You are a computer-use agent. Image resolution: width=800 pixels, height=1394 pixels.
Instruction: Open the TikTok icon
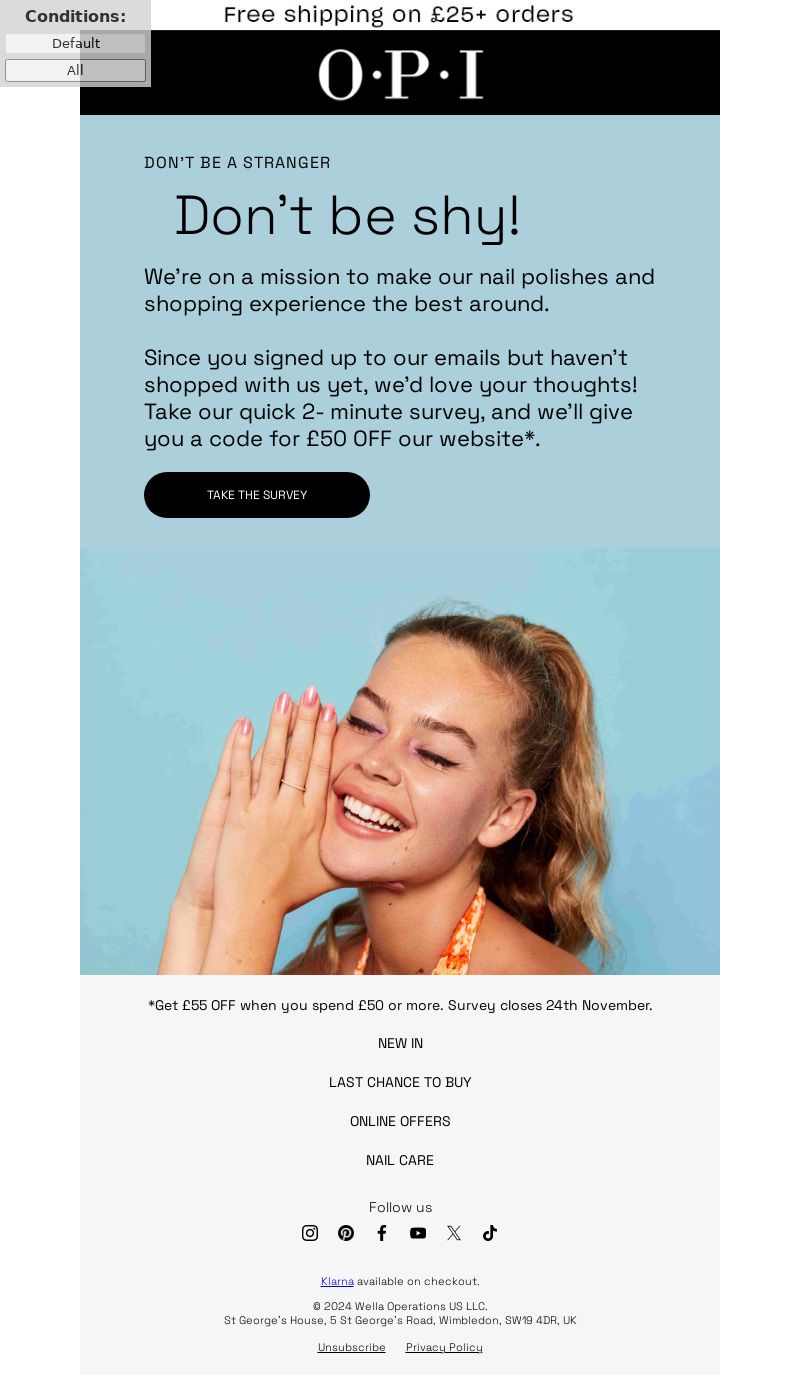coord(490,1233)
